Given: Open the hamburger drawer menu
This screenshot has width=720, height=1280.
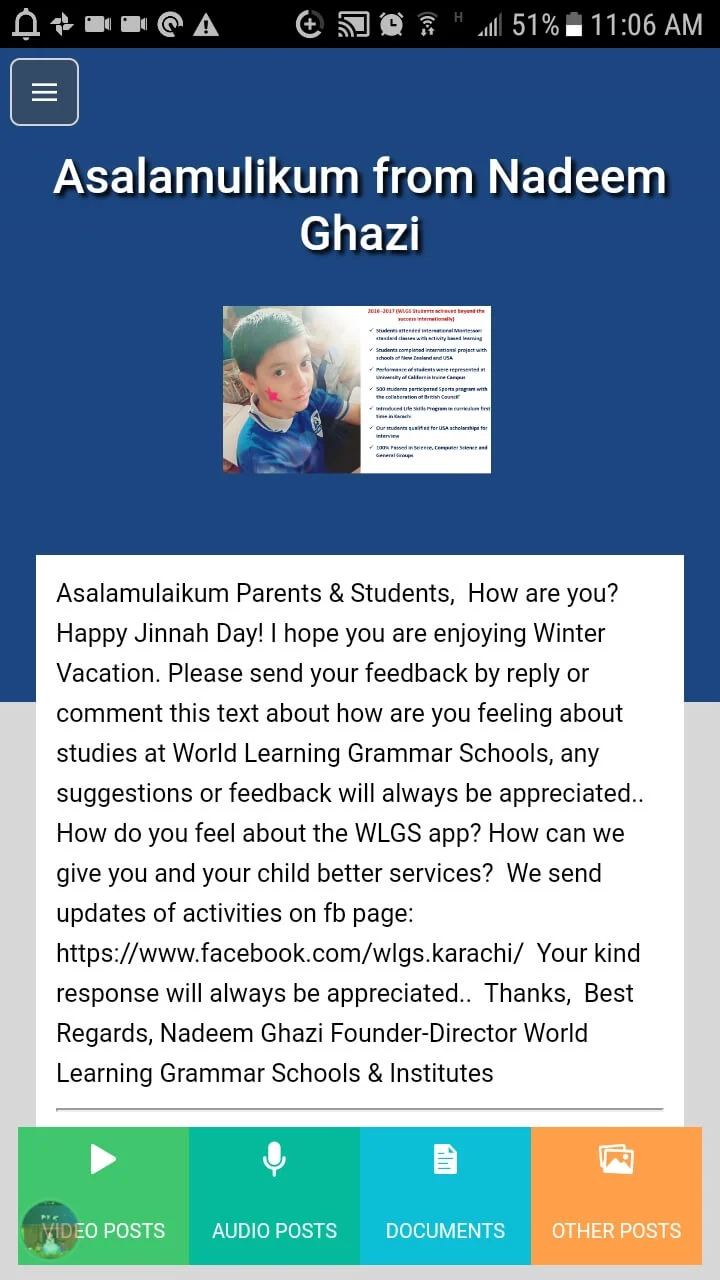Looking at the screenshot, I should click(44, 92).
